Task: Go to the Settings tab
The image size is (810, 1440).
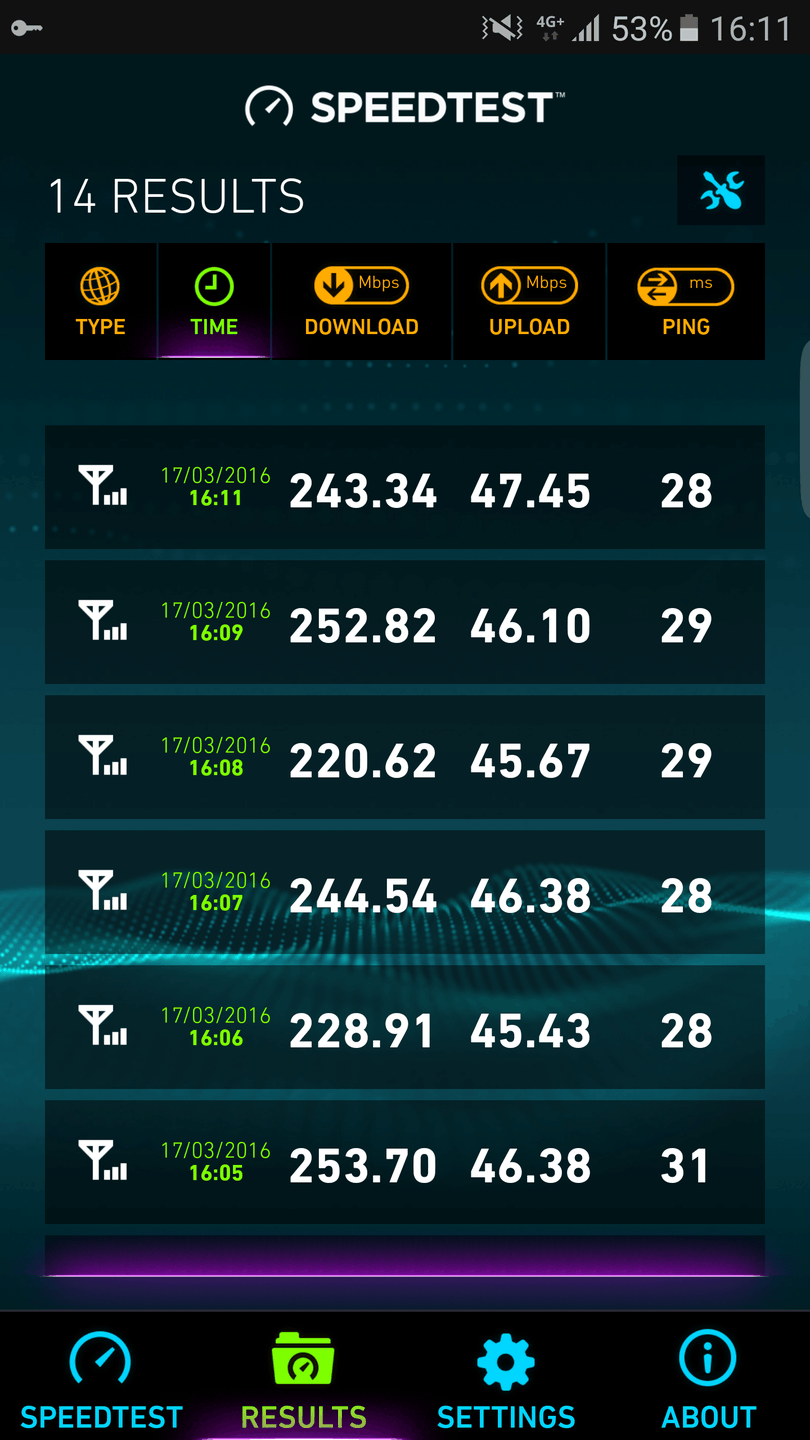Action: click(x=506, y=1380)
